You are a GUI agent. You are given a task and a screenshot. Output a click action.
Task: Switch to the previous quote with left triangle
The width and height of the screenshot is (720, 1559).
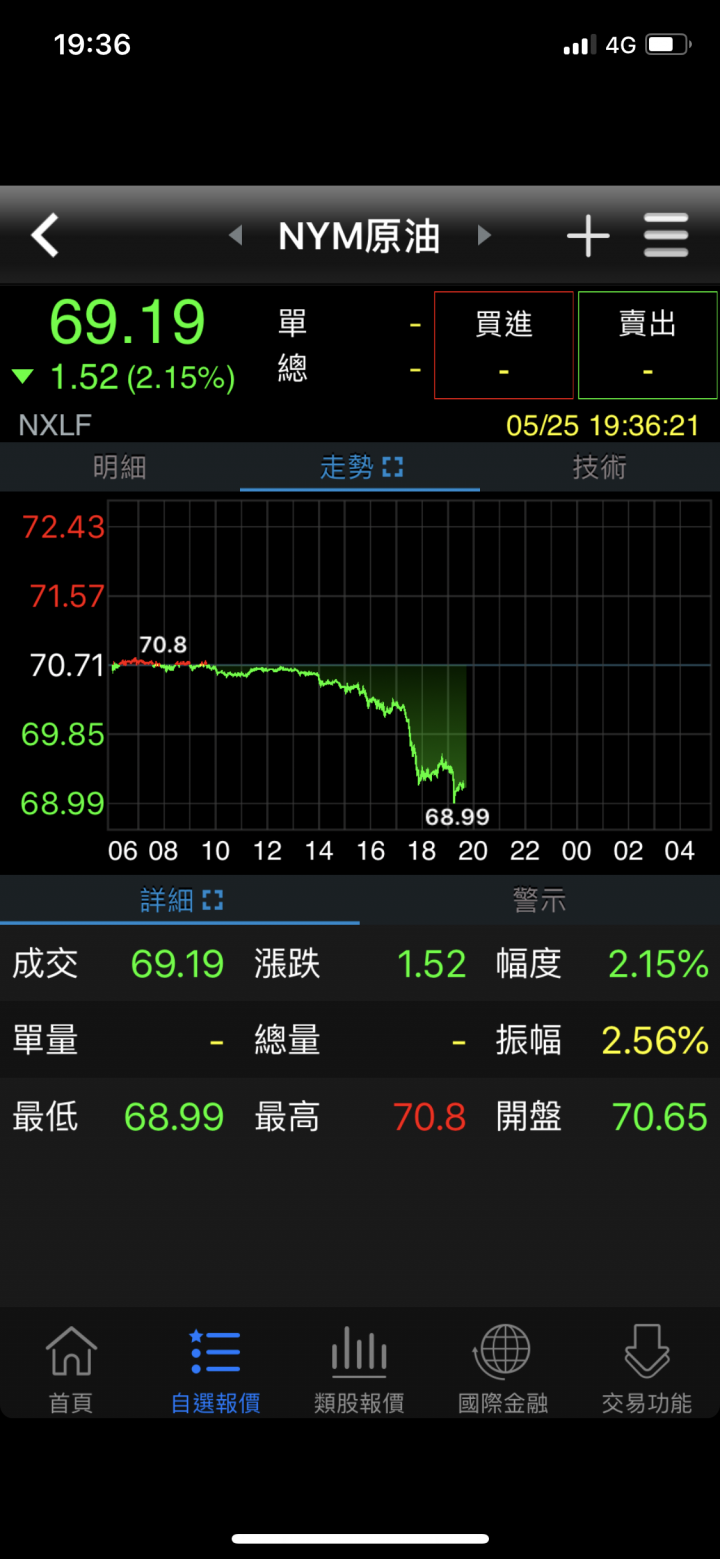click(x=236, y=236)
